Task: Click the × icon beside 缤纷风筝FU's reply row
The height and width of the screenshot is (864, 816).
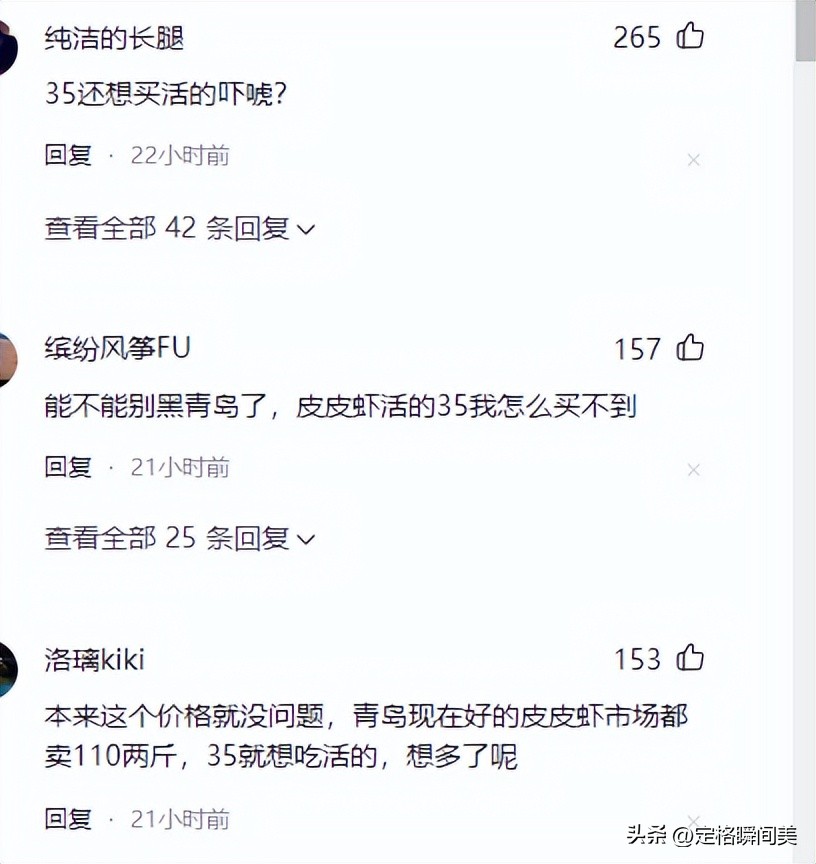Action: (x=694, y=469)
